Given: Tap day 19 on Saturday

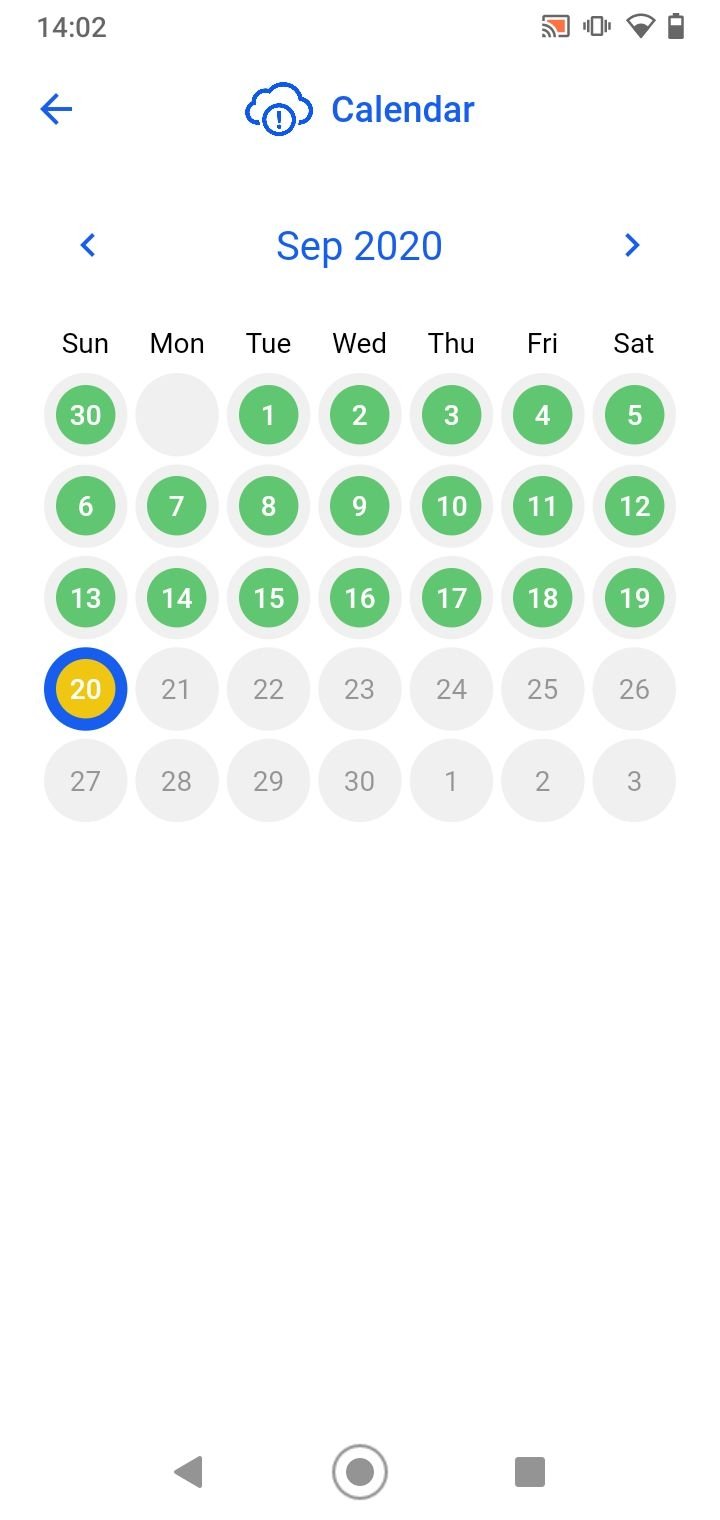Looking at the screenshot, I should pos(634,598).
